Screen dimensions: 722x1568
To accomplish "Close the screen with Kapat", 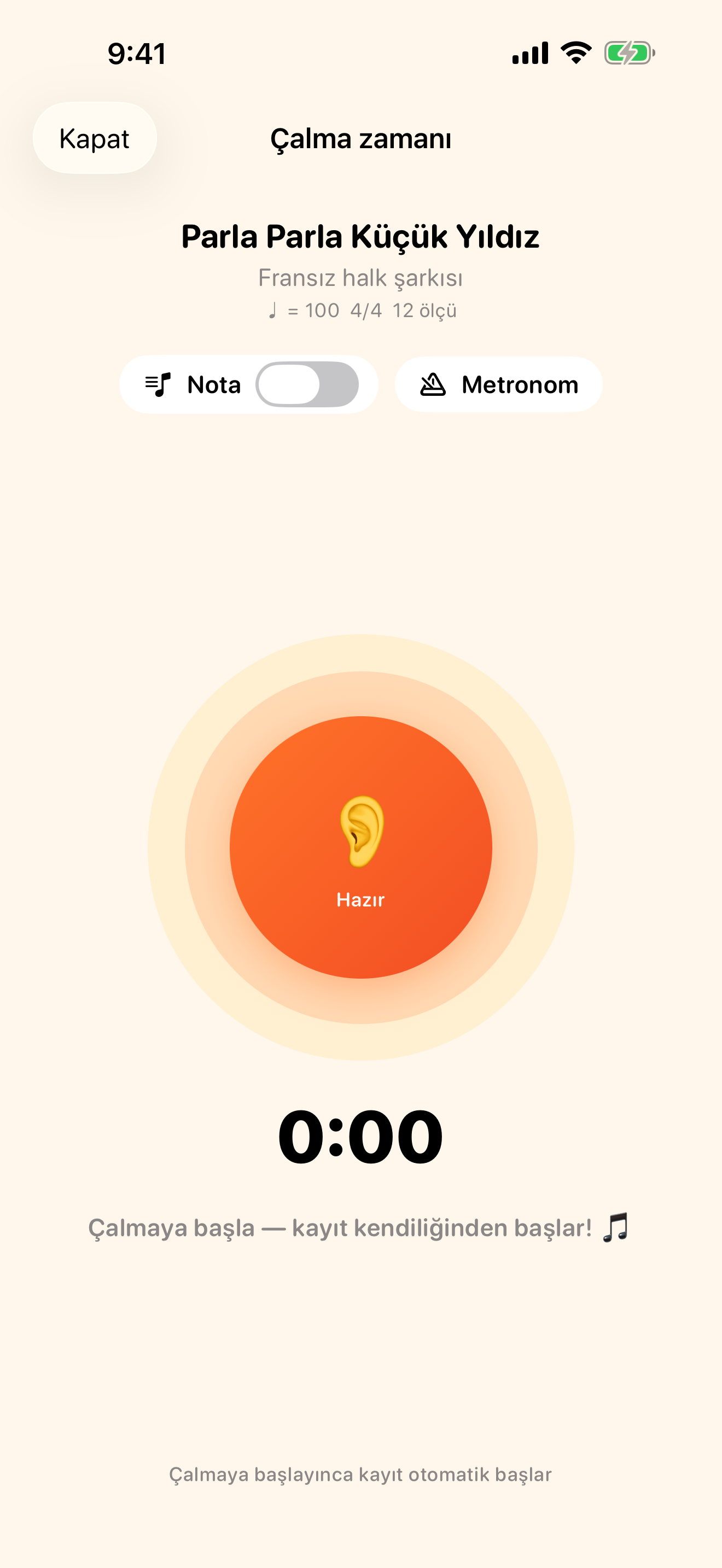I will point(95,138).
